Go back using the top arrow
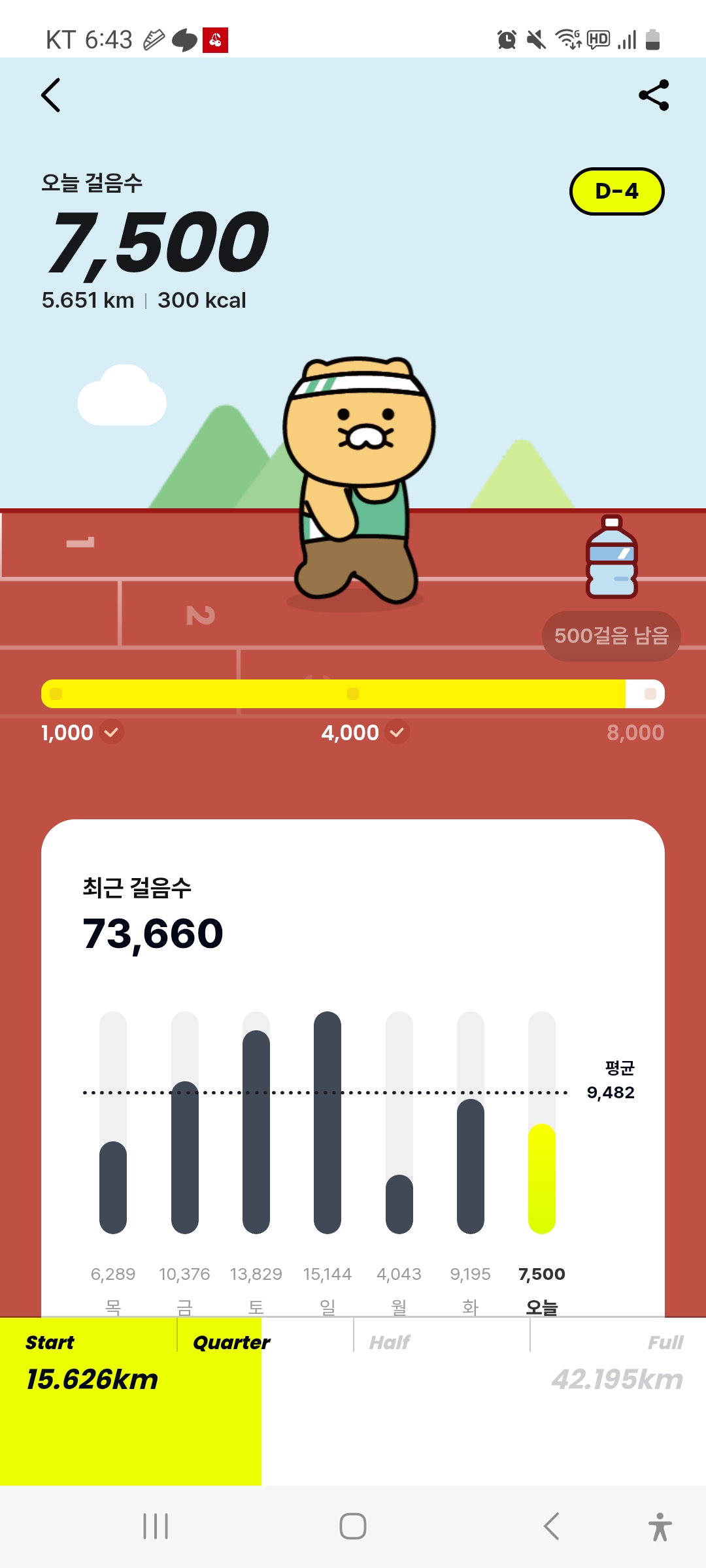 coord(51,95)
